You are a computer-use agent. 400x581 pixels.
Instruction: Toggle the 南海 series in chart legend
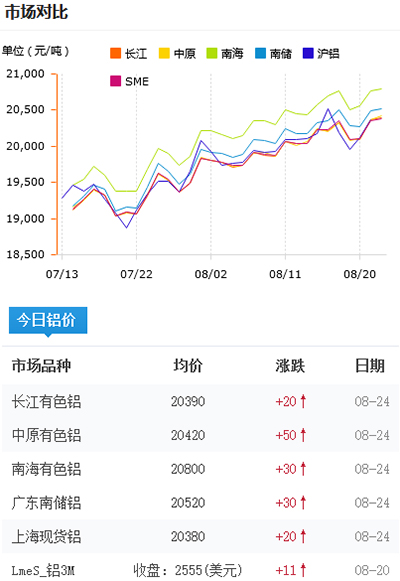[225, 53]
